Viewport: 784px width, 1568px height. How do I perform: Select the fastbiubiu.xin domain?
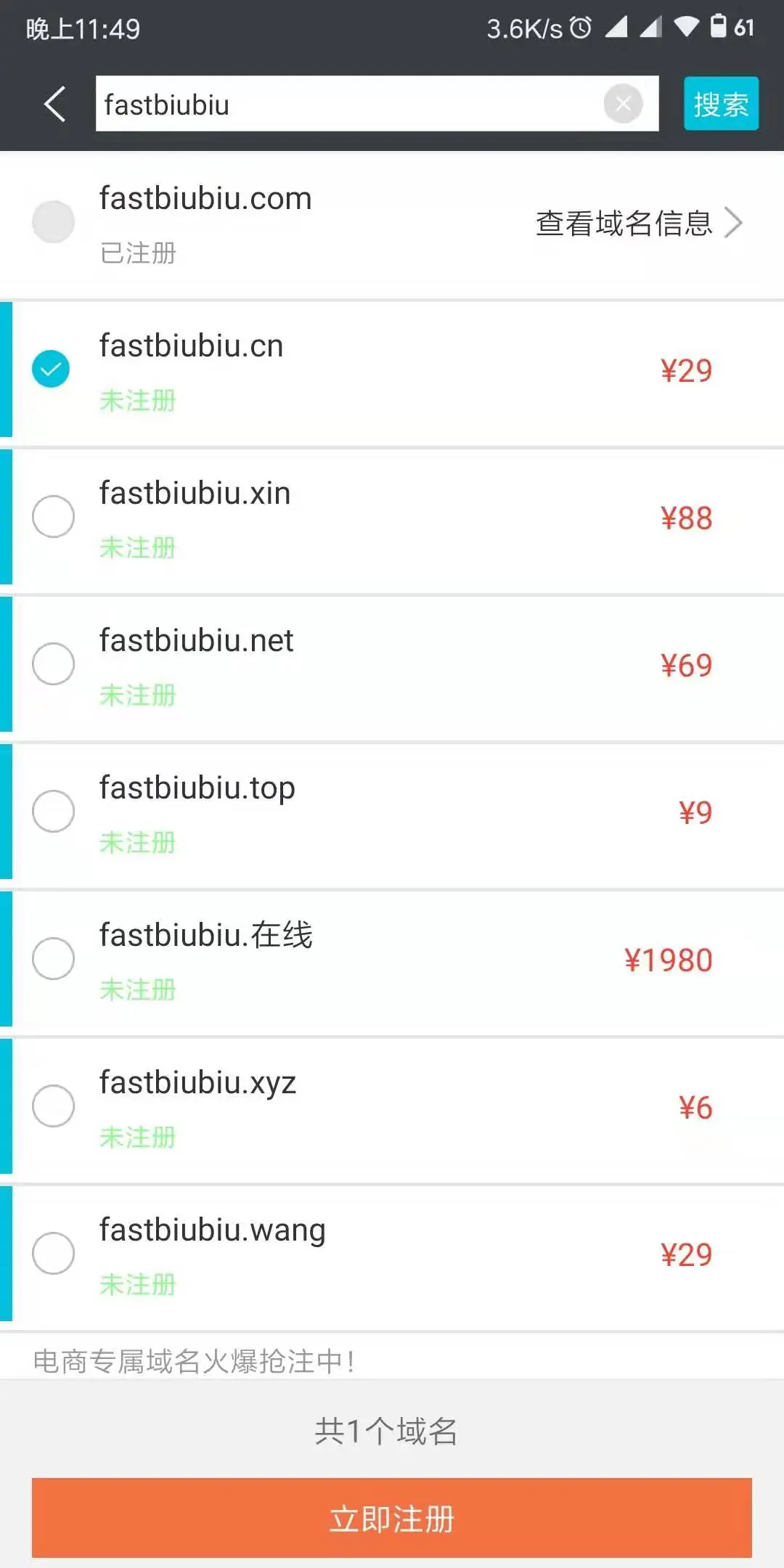point(53,516)
